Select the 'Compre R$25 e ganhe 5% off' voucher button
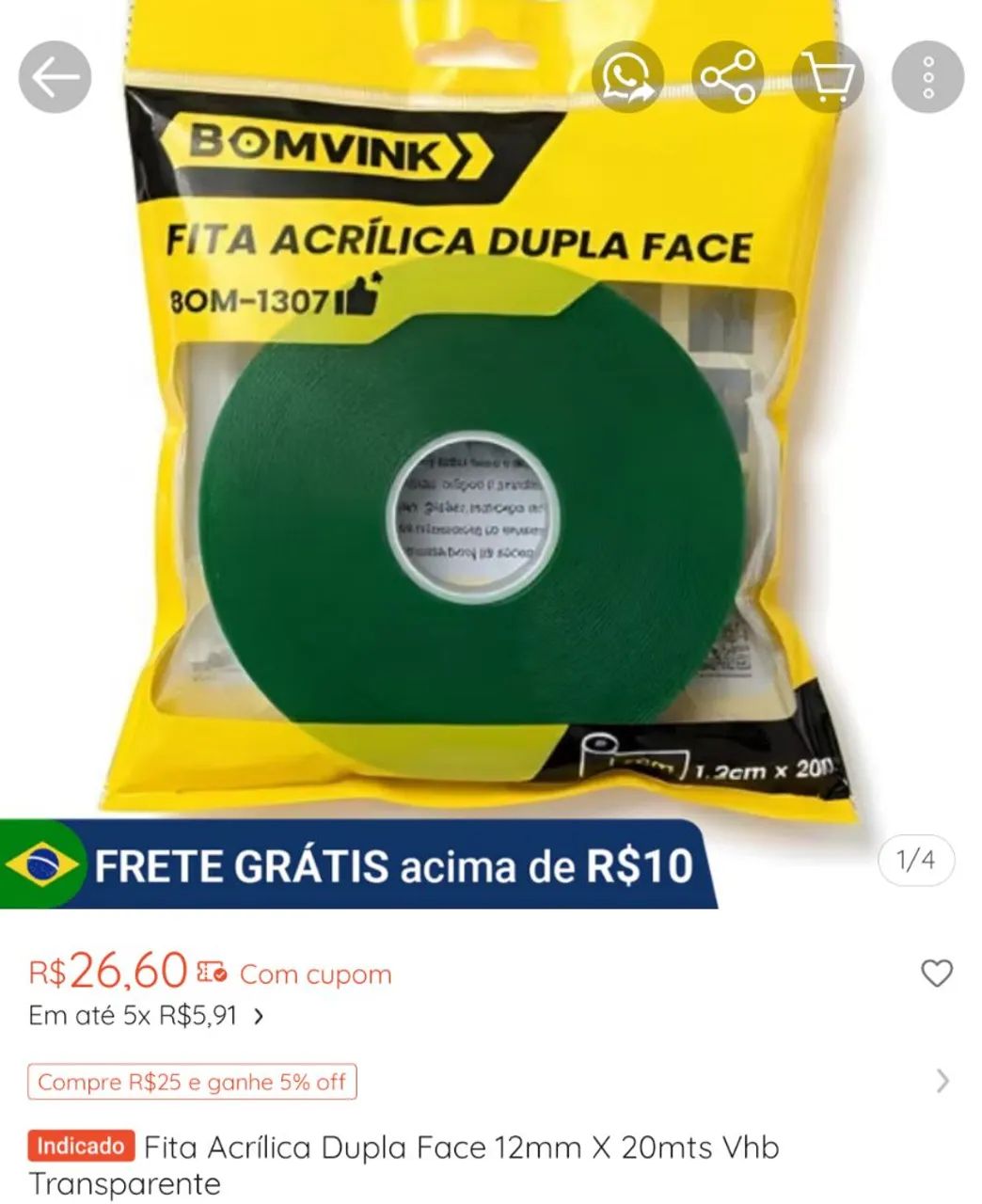The width and height of the screenshot is (982, 1204). coord(193,1082)
